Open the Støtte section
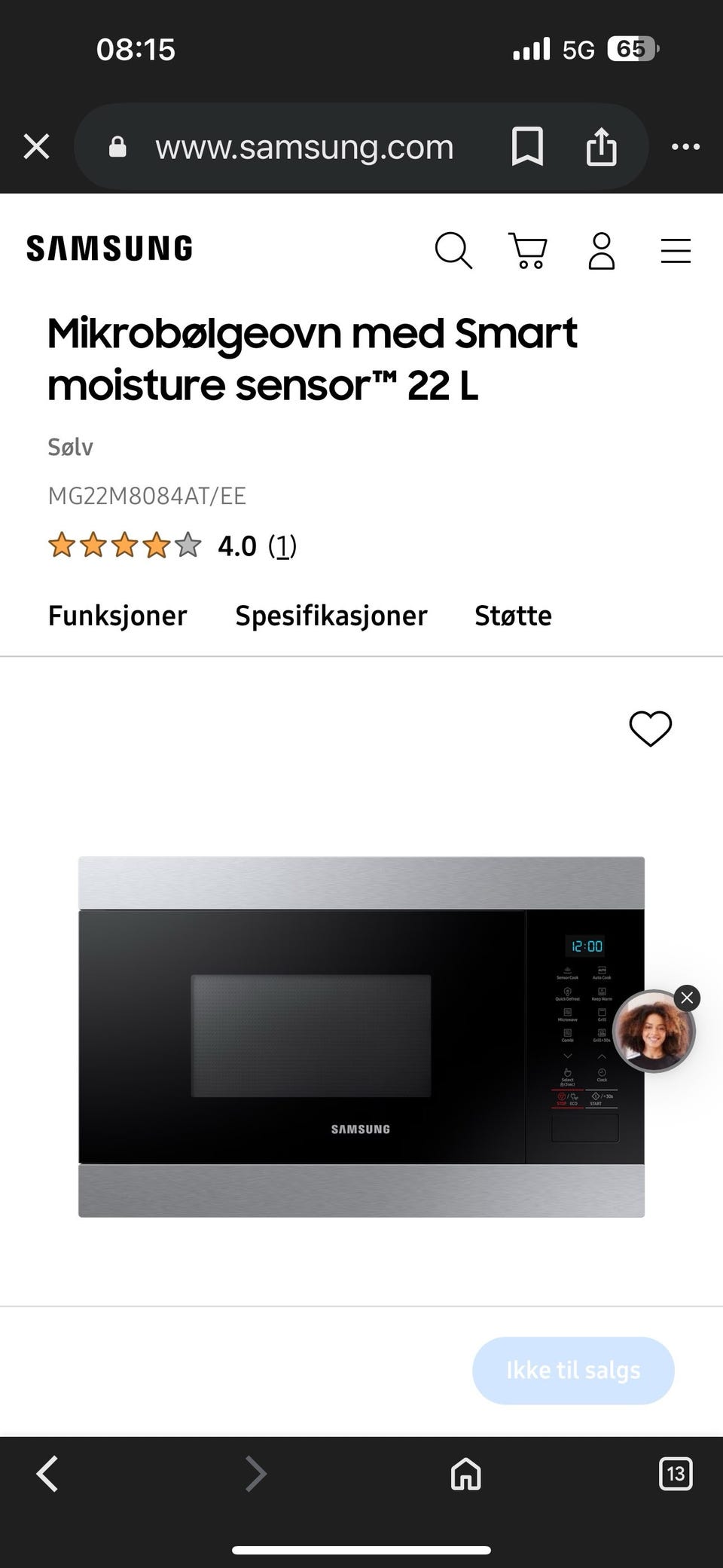This screenshot has width=723, height=1568. 514,616
